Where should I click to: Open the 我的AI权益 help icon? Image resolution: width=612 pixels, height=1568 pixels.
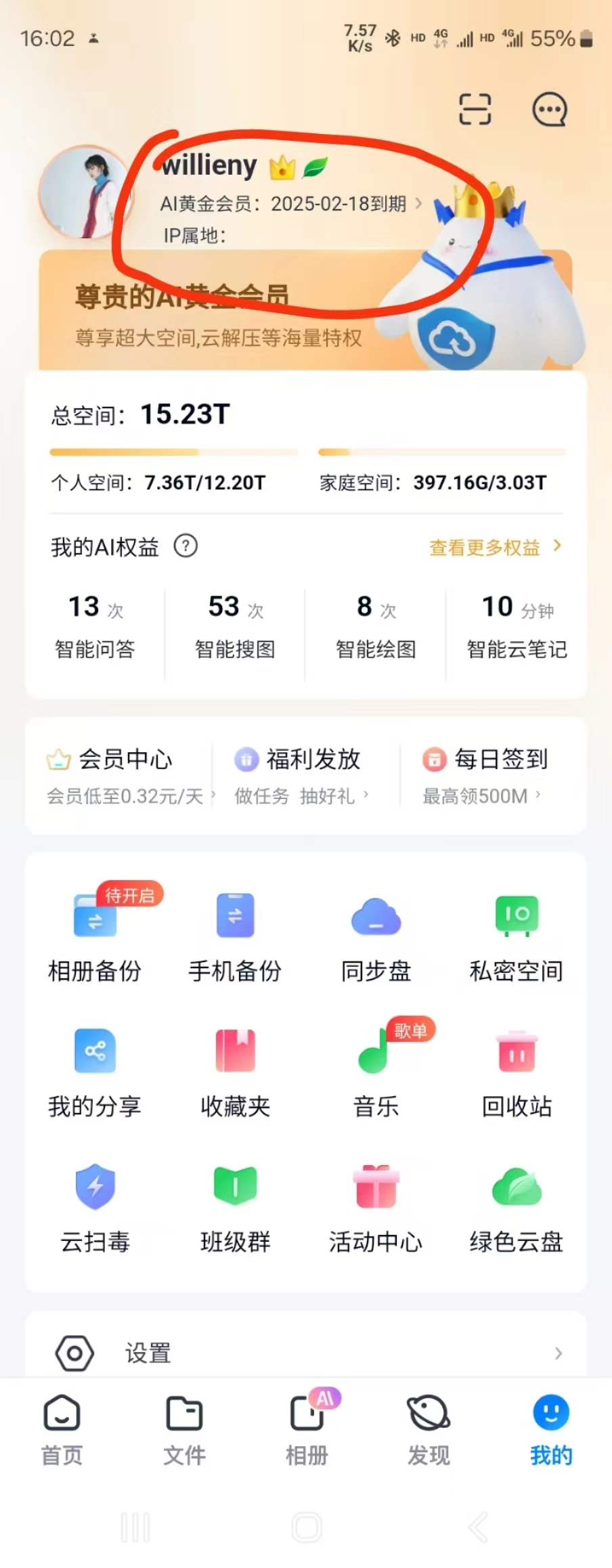pyautogui.click(x=185, y=546)
